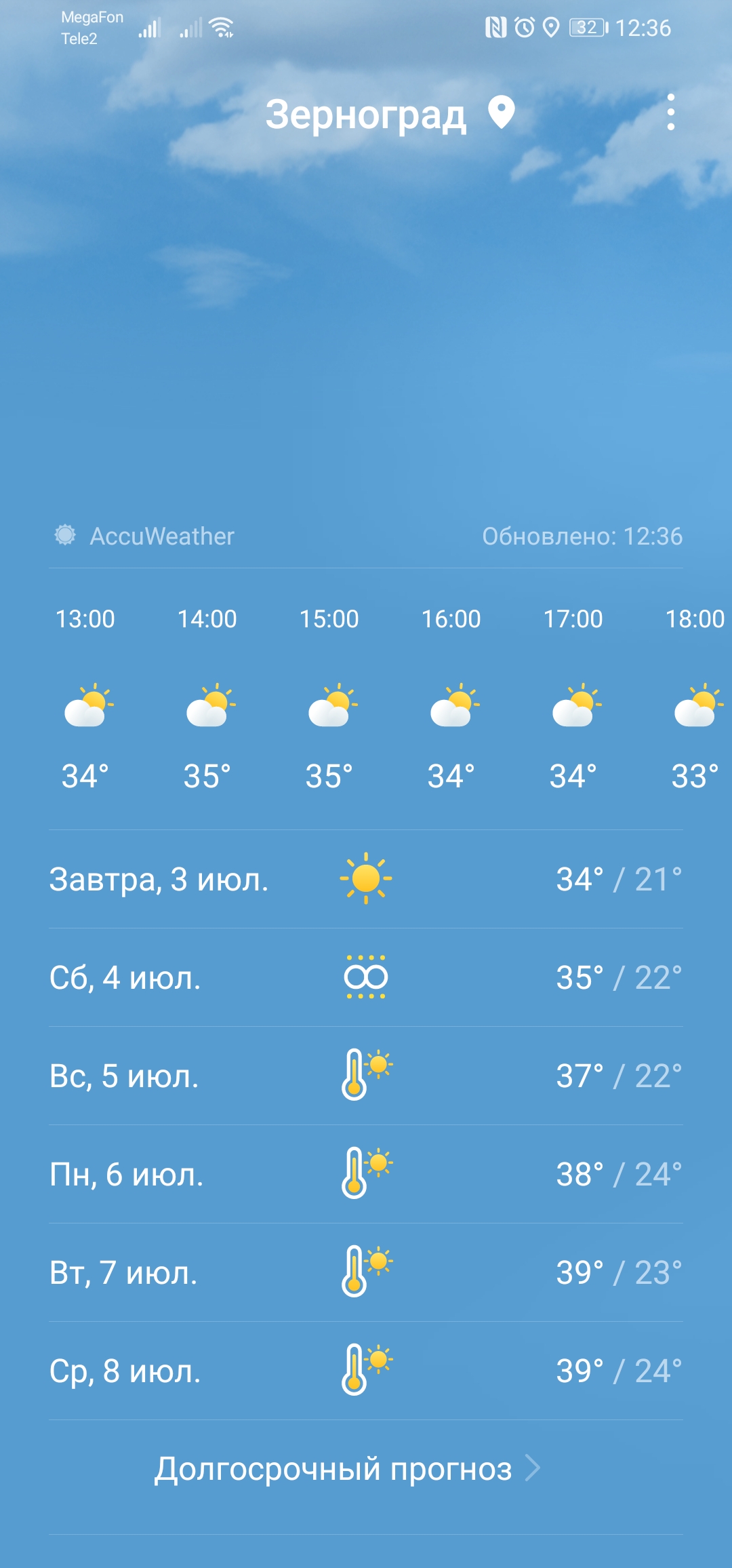Image resolution: width=732 pixels, height=1568 pixels.
Task: Open Sunday July 5 forecast row
Action: pos(365,1076)
